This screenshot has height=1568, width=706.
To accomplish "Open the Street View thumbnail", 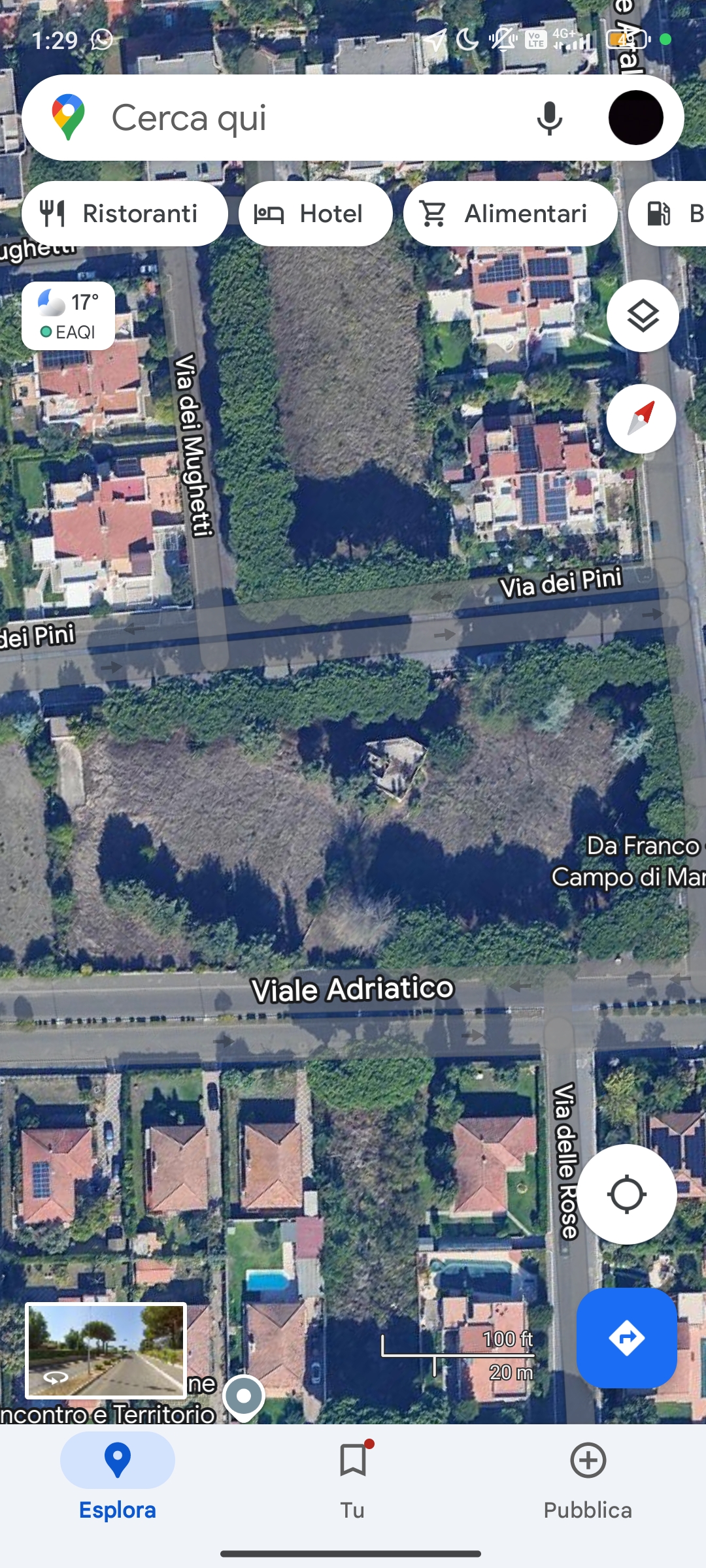I will coord(106,1351).
